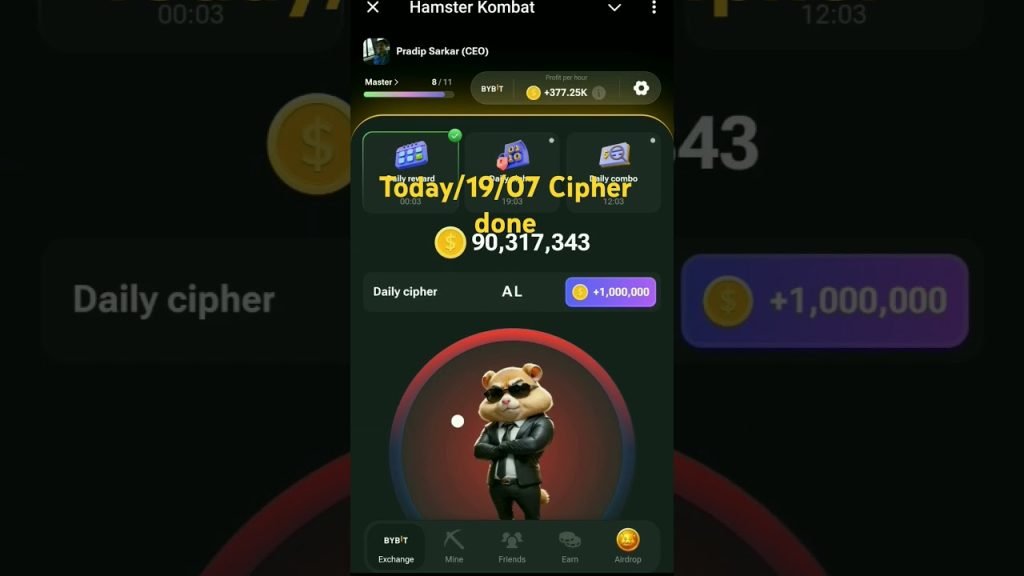
Task: Expand the dropdown chevron in the header
Action: (x=614, y=8)
